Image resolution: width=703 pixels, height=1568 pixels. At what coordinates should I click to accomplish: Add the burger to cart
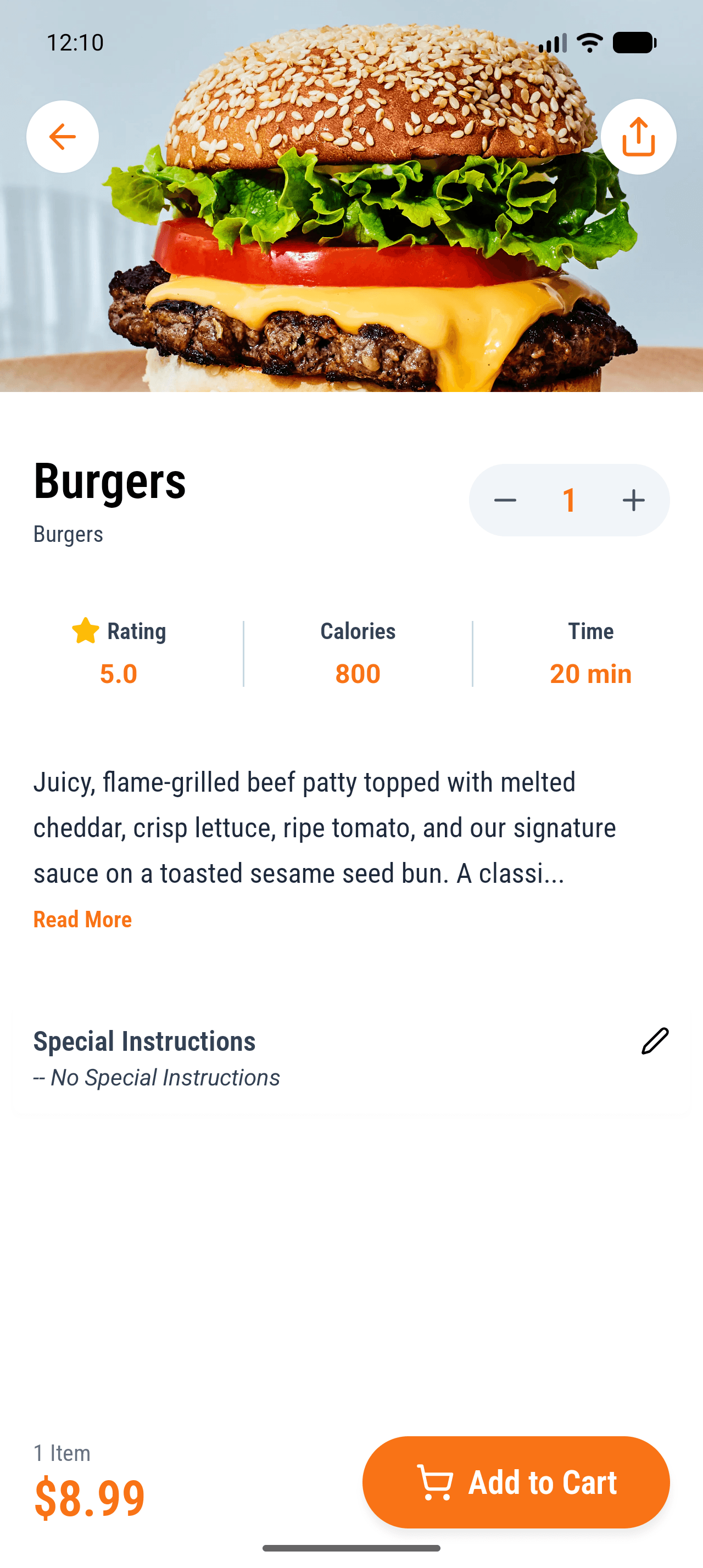[516, 1482]
